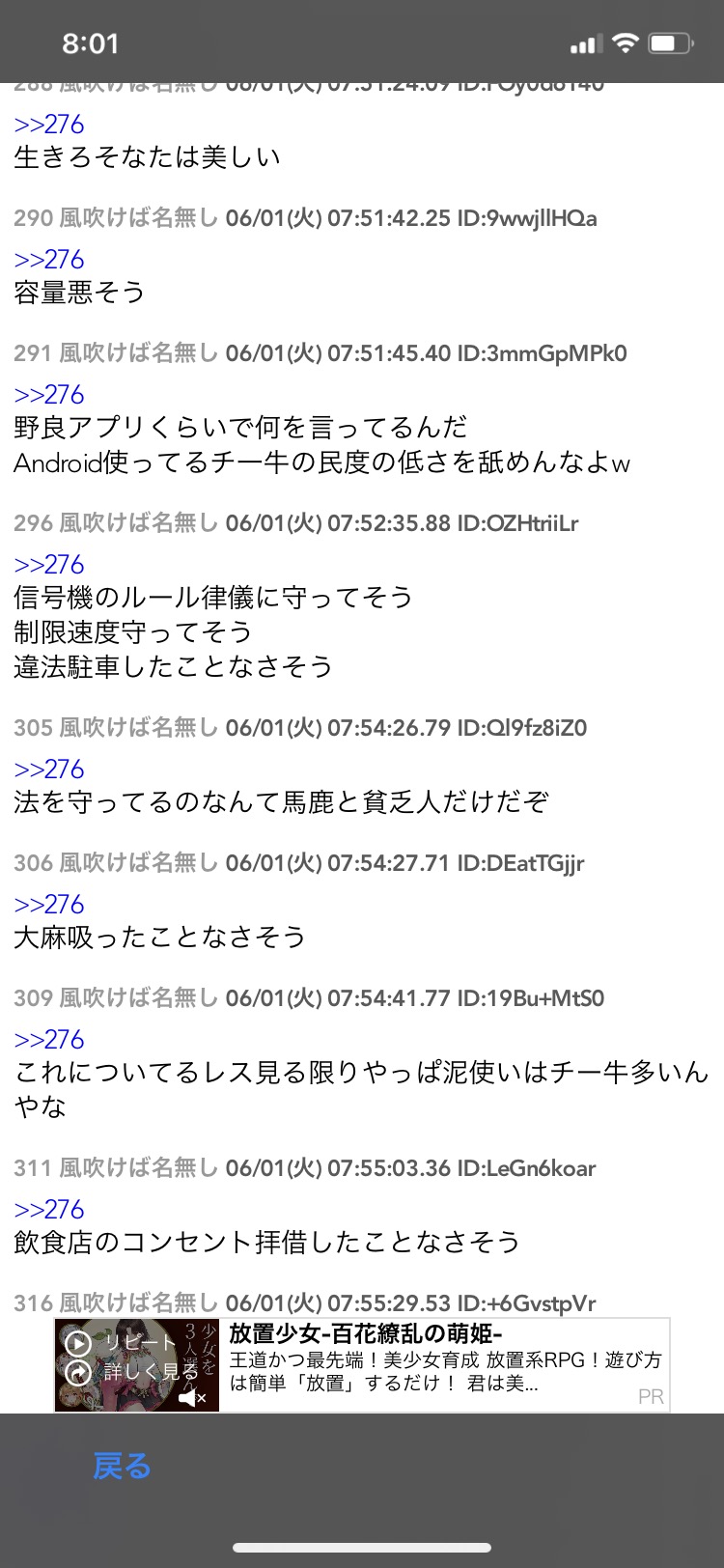The height and width of the screenshot is (1568, 724).
Task: Open the >>276 link in post 291
Action: pos(49,395)
